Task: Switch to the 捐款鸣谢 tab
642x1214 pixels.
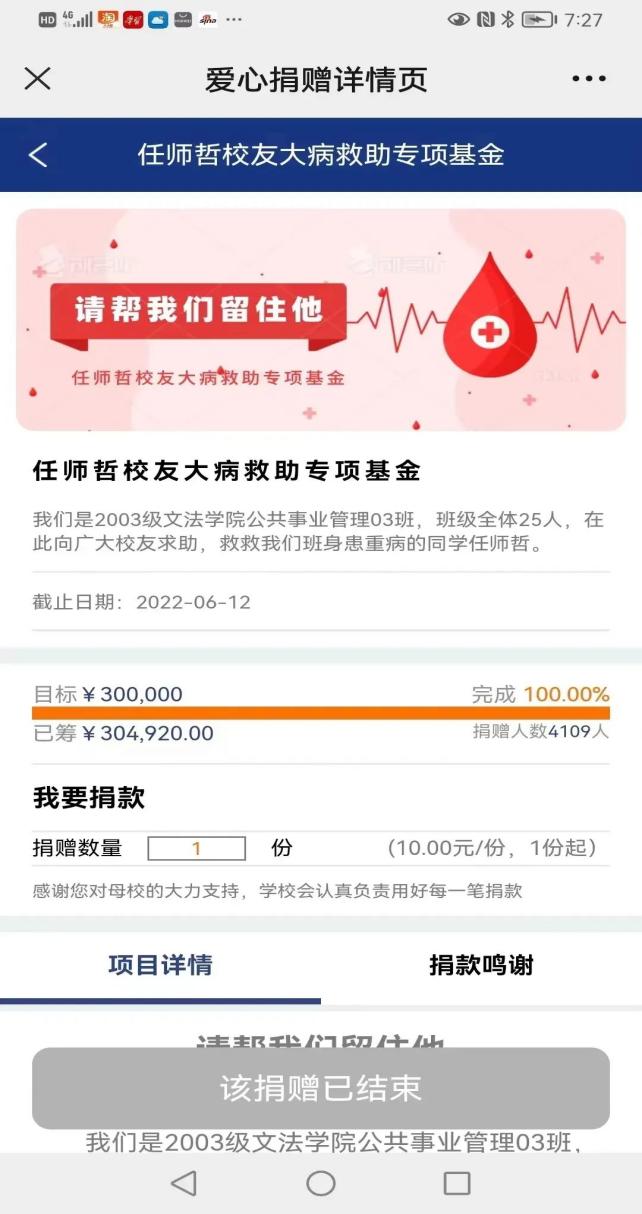Action: pyautogui.click(x=481, y=965)
